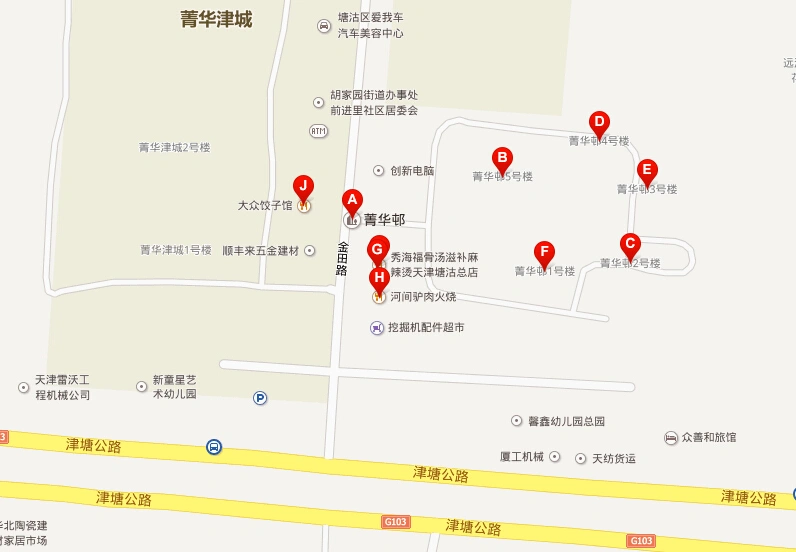This screenshot has height=552, width=796.
Task: Open marker C at 菁华邨2号楼
Action: click(x=629, y=244)
